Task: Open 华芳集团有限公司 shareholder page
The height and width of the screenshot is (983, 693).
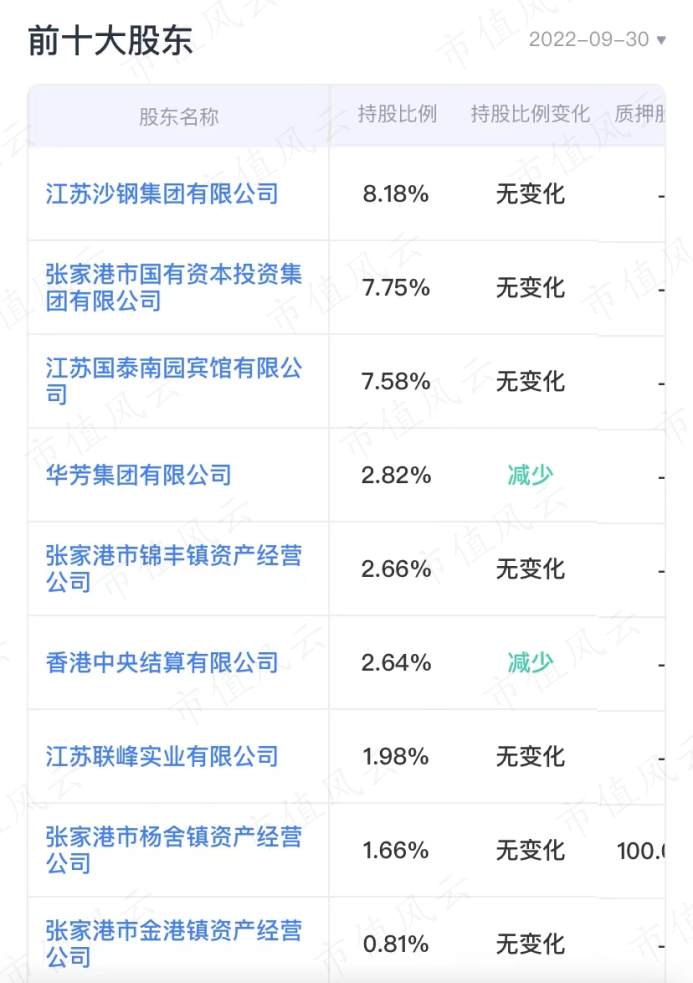Action: click(x=139, y=475)
